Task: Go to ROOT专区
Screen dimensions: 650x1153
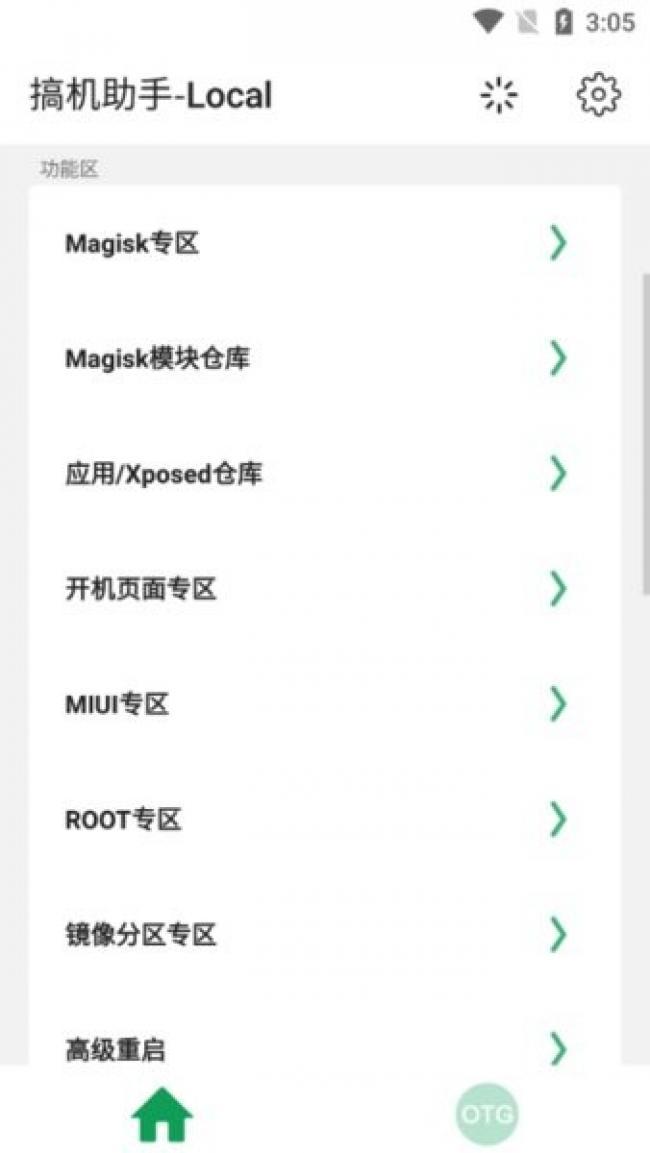Action: tap(324, 820)
